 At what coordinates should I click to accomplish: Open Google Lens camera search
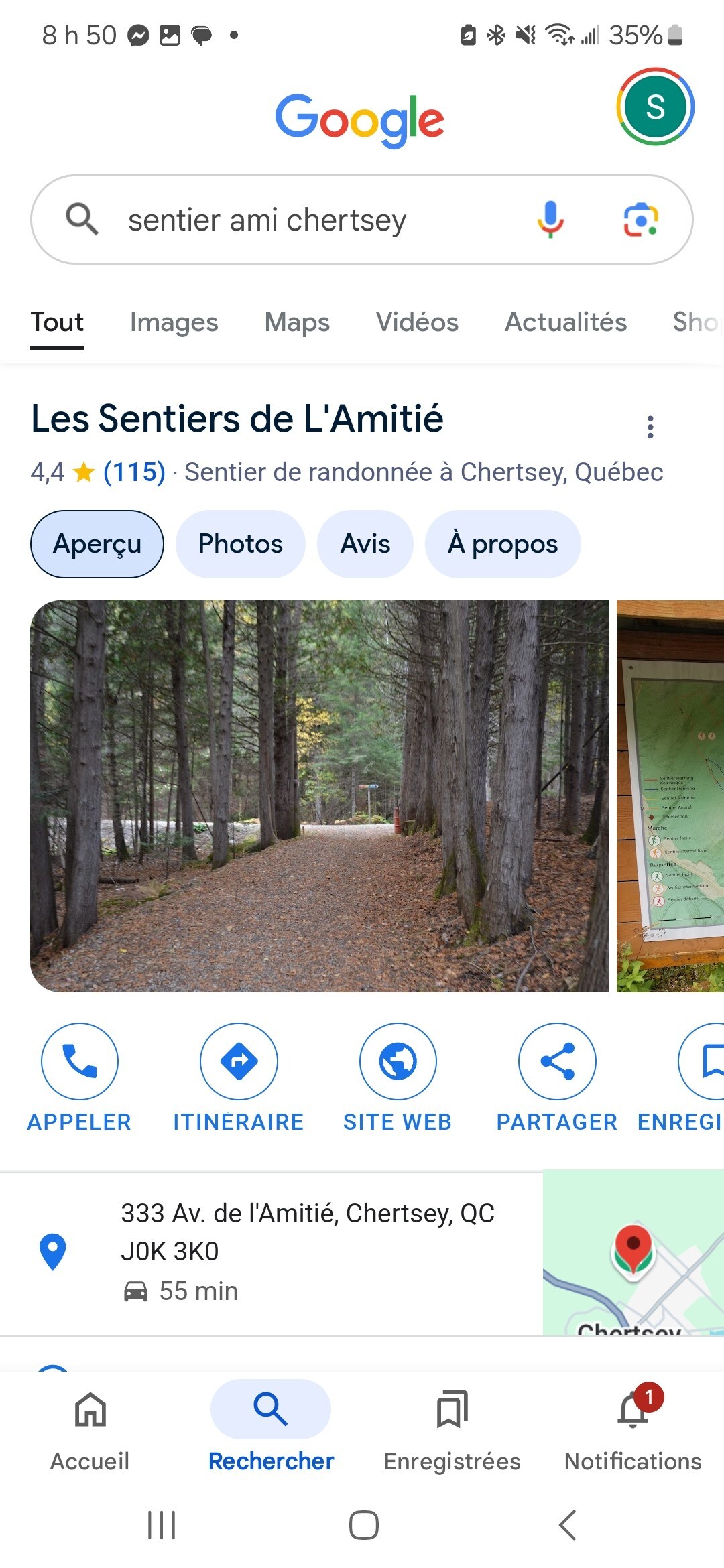[x=640, y=219]
